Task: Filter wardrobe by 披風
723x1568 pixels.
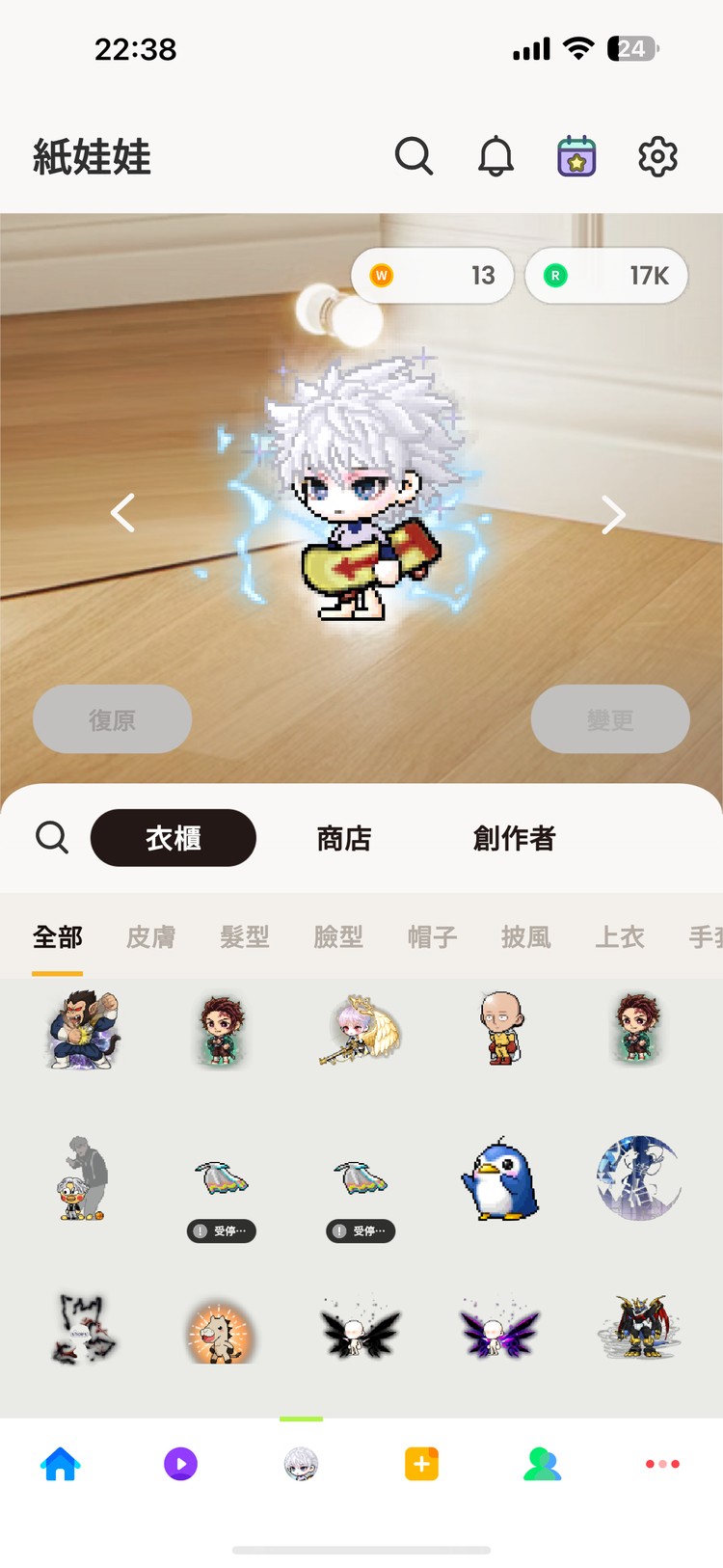Action: point(526,936)
